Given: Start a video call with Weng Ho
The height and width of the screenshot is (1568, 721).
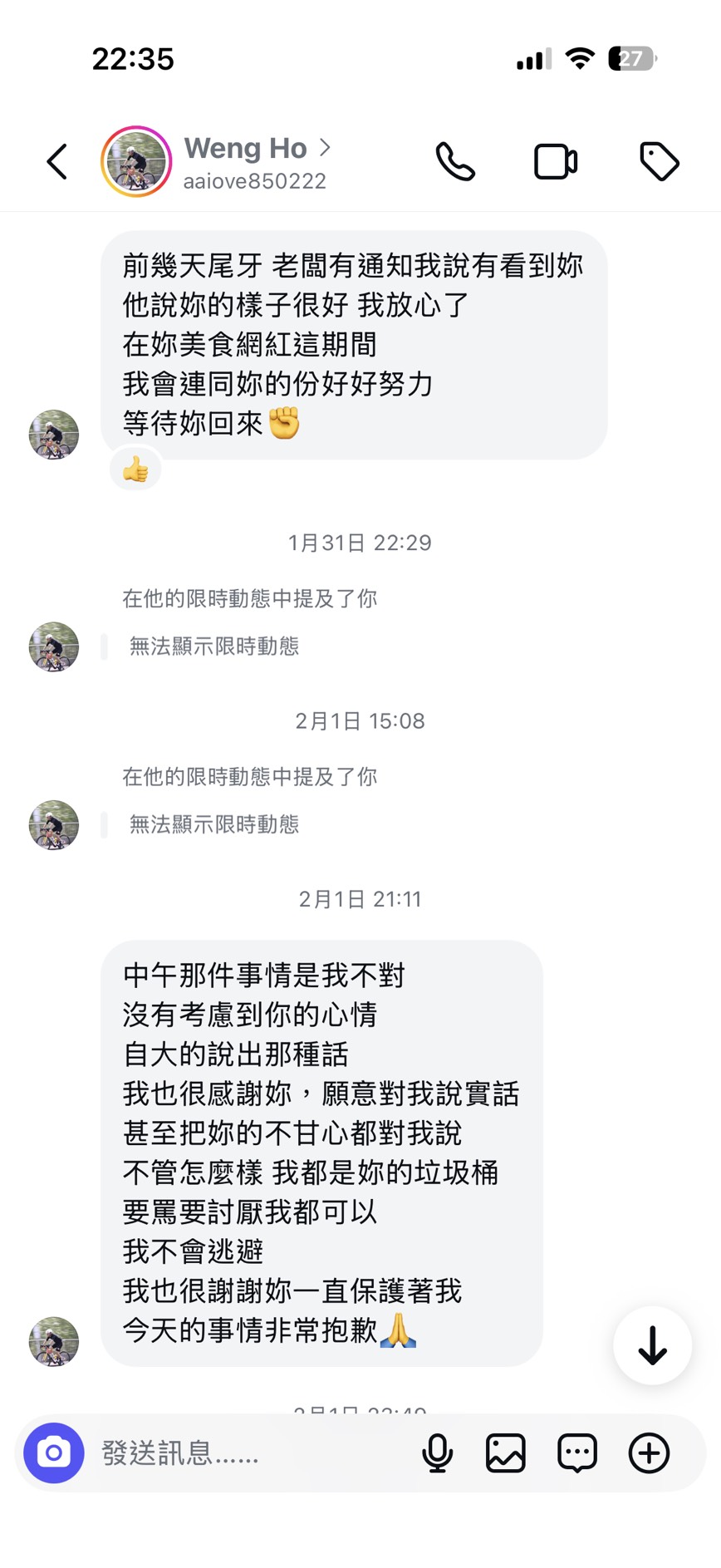Looking at the screenshot, I should pos(556,161).
